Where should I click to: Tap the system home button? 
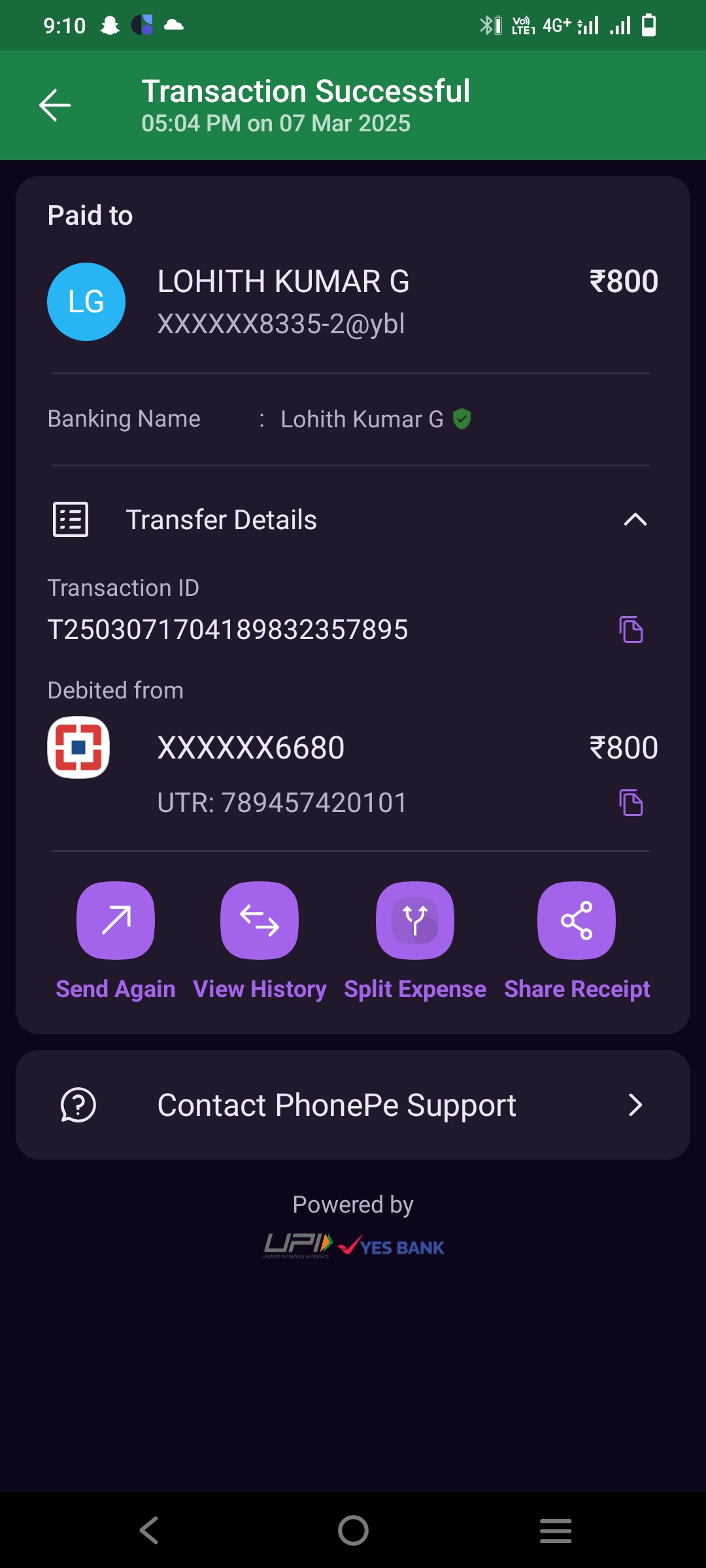353,1530
